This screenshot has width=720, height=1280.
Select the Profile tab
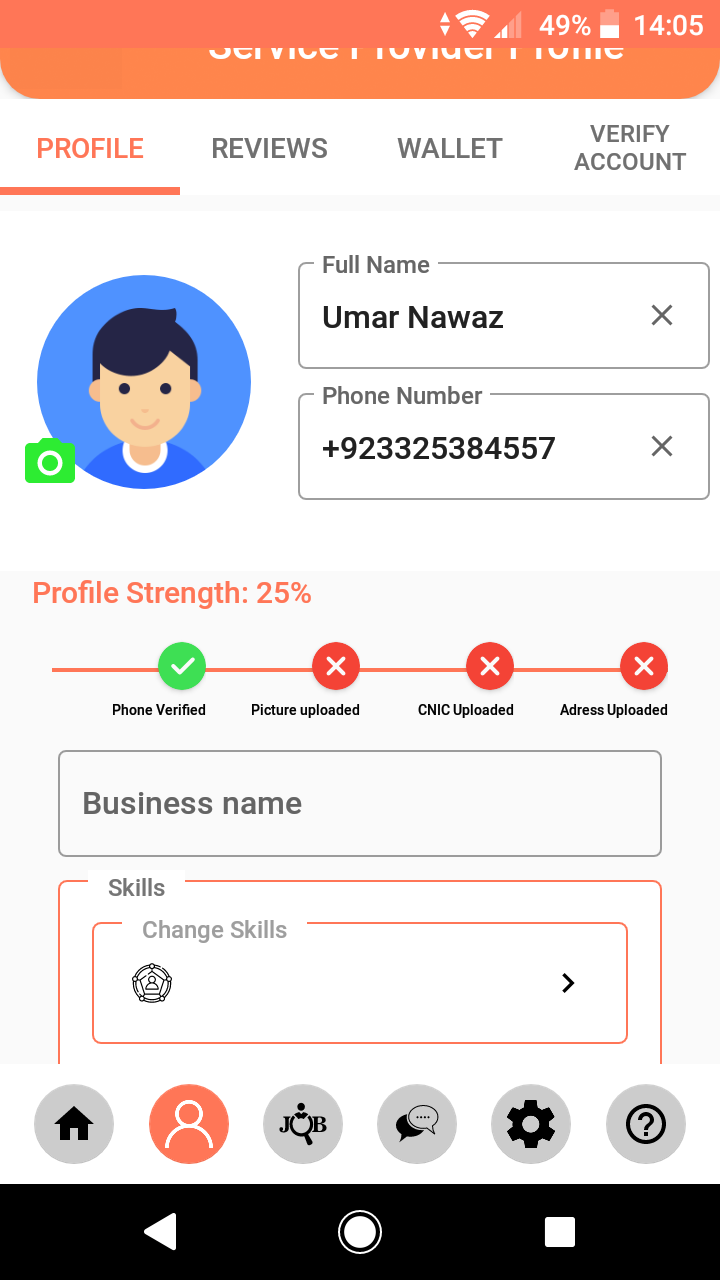(90, 149)
